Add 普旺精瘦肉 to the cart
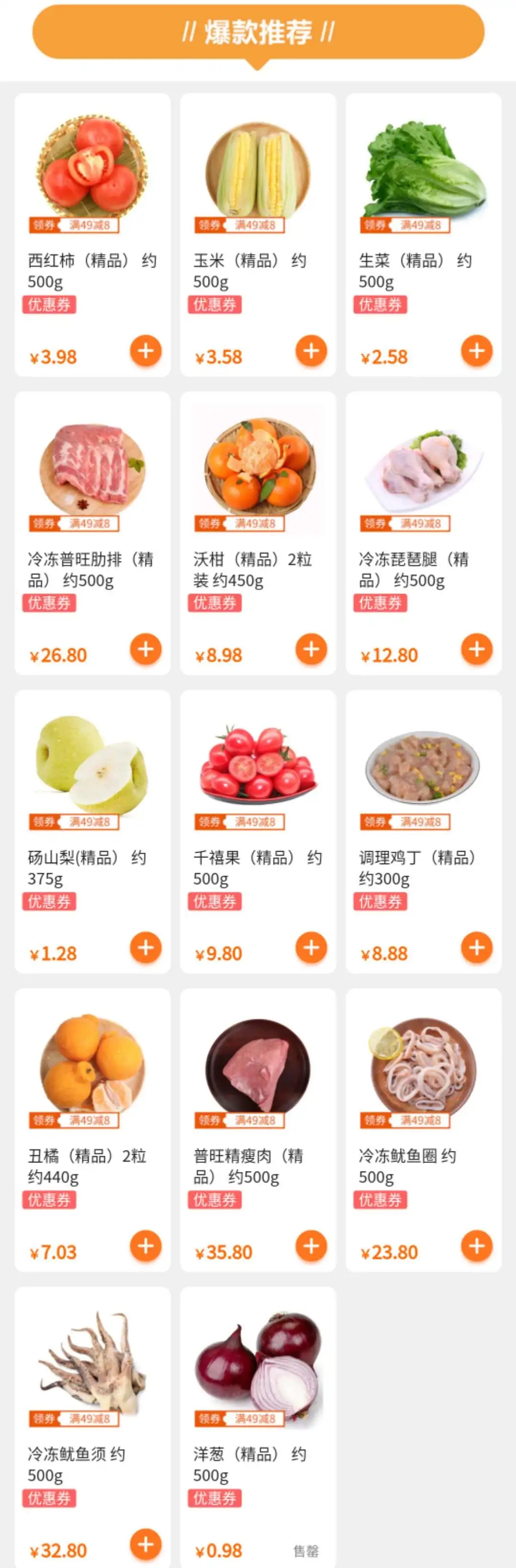 coord(311,1246)
